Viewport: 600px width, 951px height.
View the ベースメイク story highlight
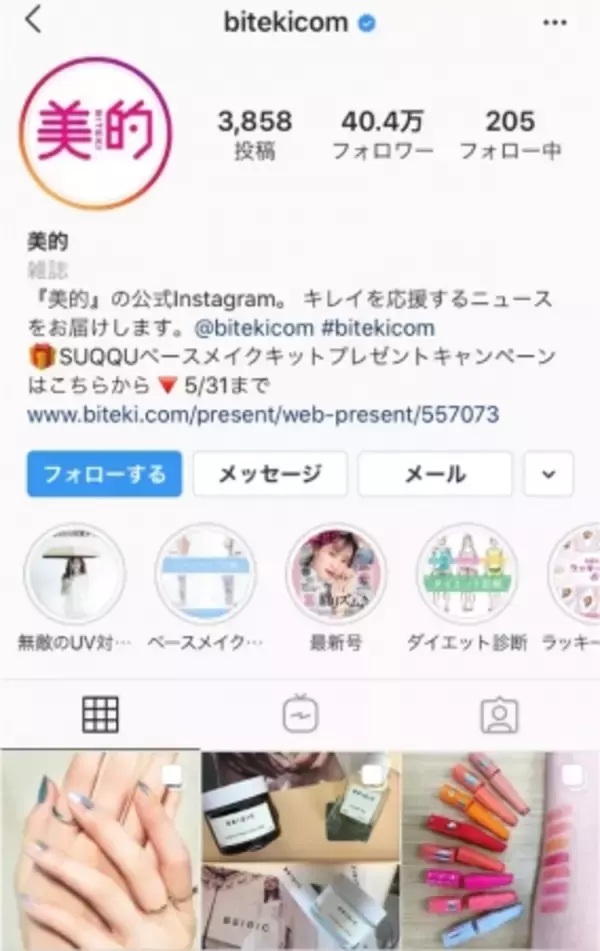tap(206, 574)
